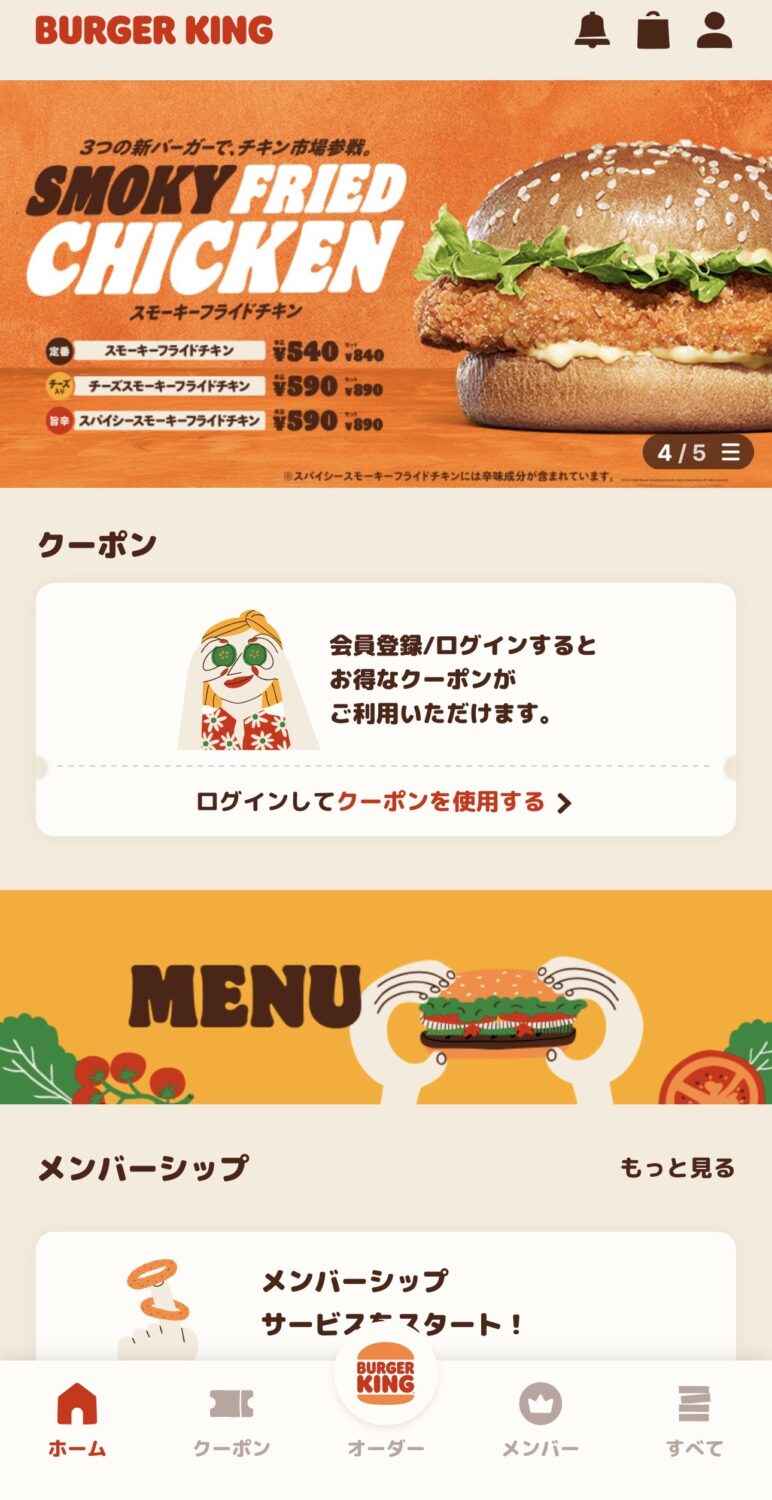Open the account profile icon
This screenshot has height=1500, width=772.
[x=714, y=30]
